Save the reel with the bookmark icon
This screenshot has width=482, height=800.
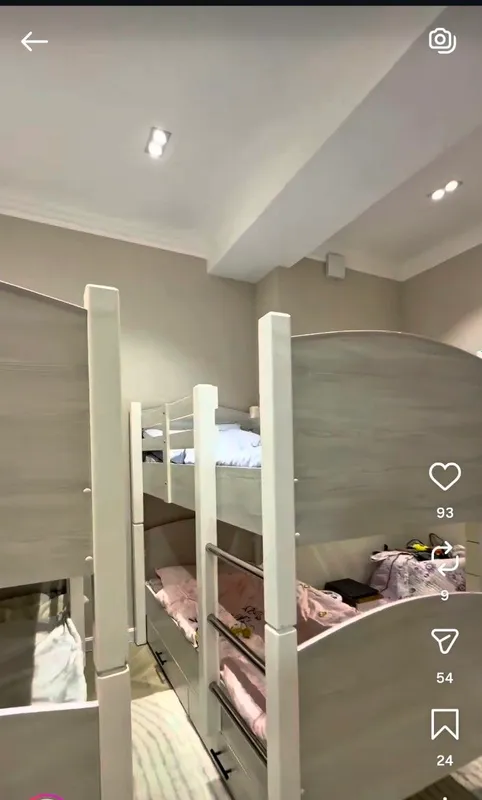(x=445, y=724)
